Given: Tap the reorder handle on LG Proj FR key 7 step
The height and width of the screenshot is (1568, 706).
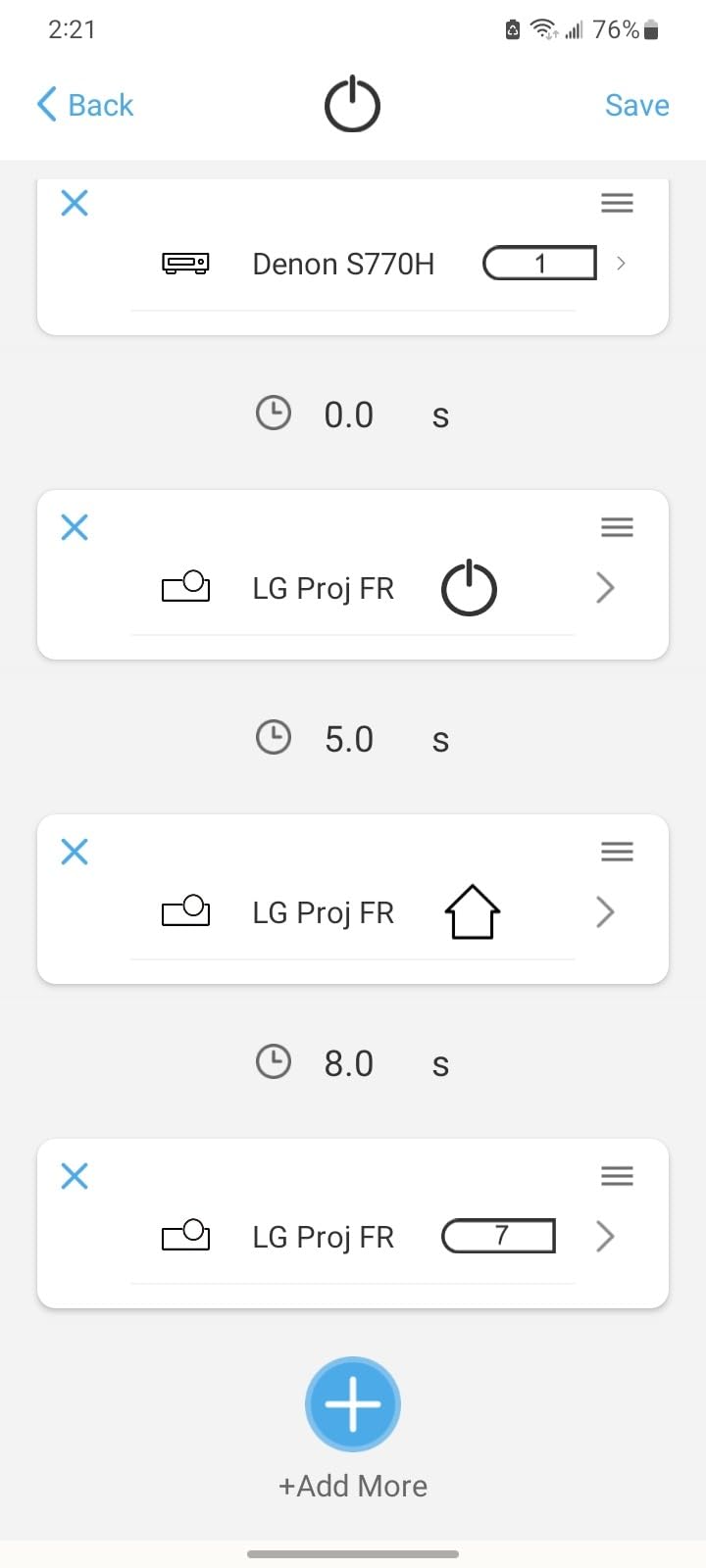Looking at the screenshot, I should click(617, 1176).
